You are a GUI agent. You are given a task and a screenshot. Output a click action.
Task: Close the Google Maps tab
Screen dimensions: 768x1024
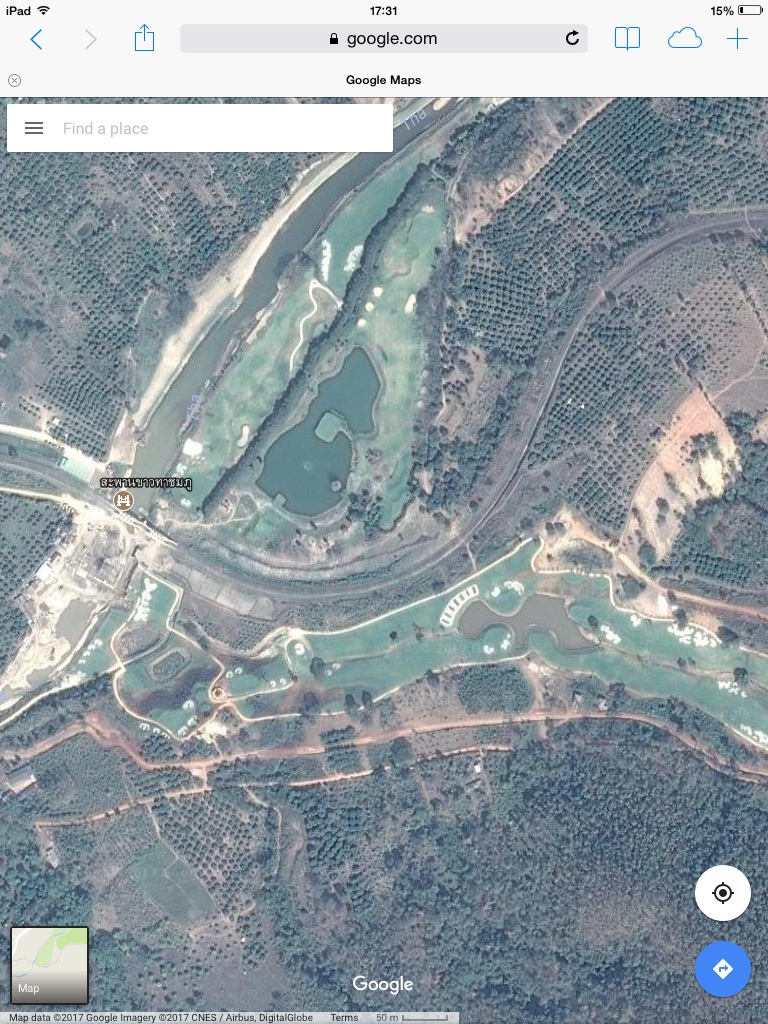click(x=14, y=80)
